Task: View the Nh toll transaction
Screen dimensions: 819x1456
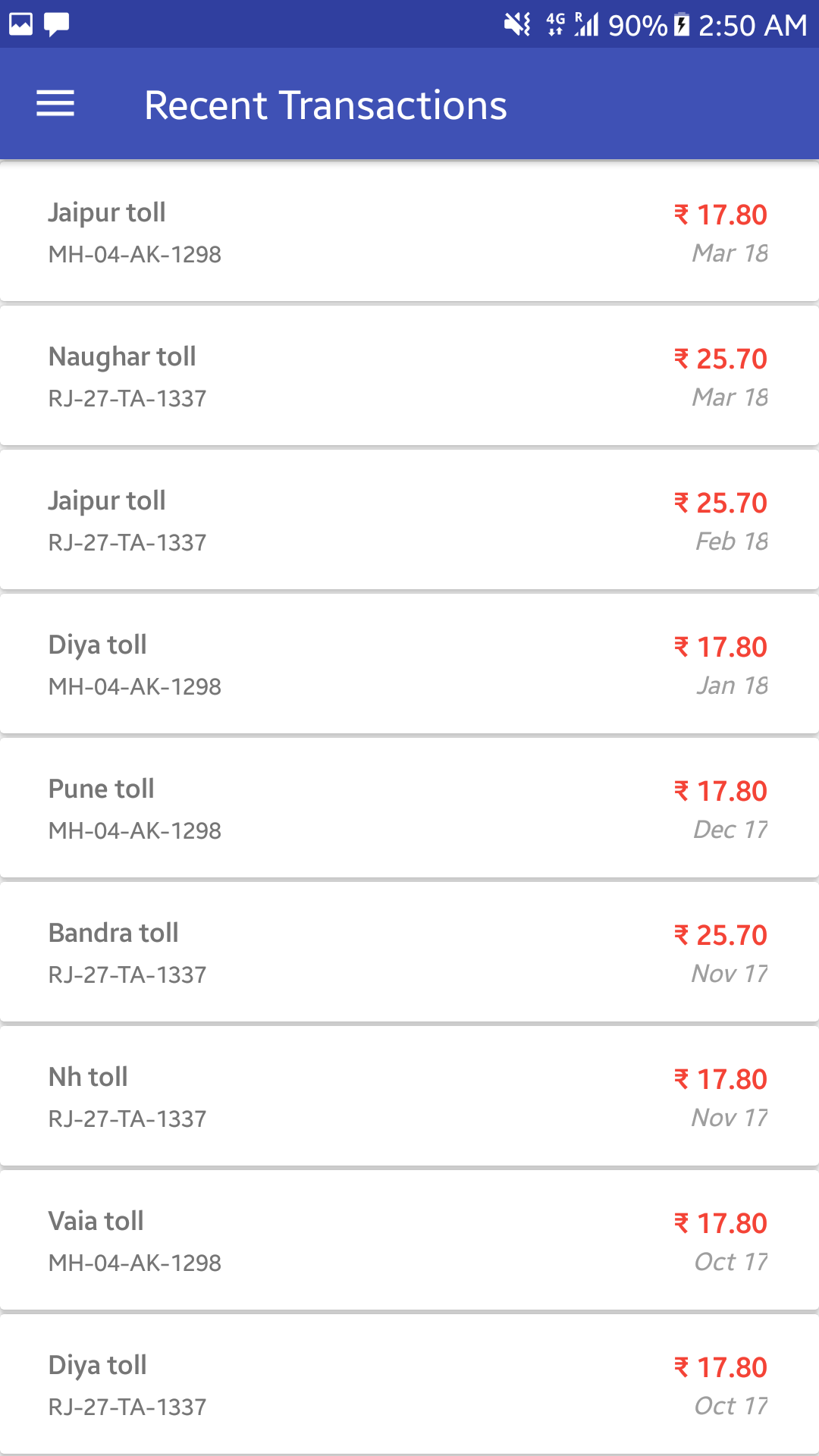Action: 409,1096
